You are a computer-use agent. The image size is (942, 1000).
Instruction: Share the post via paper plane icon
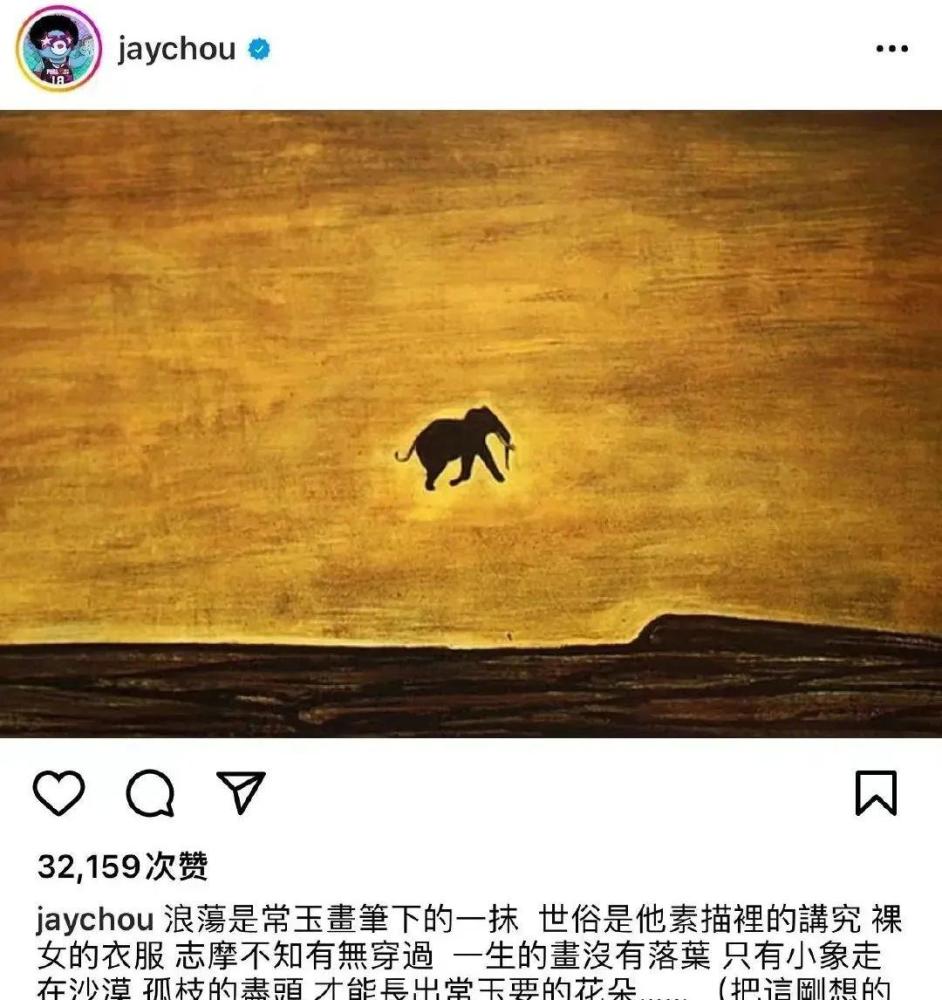(x=240, y=792)
